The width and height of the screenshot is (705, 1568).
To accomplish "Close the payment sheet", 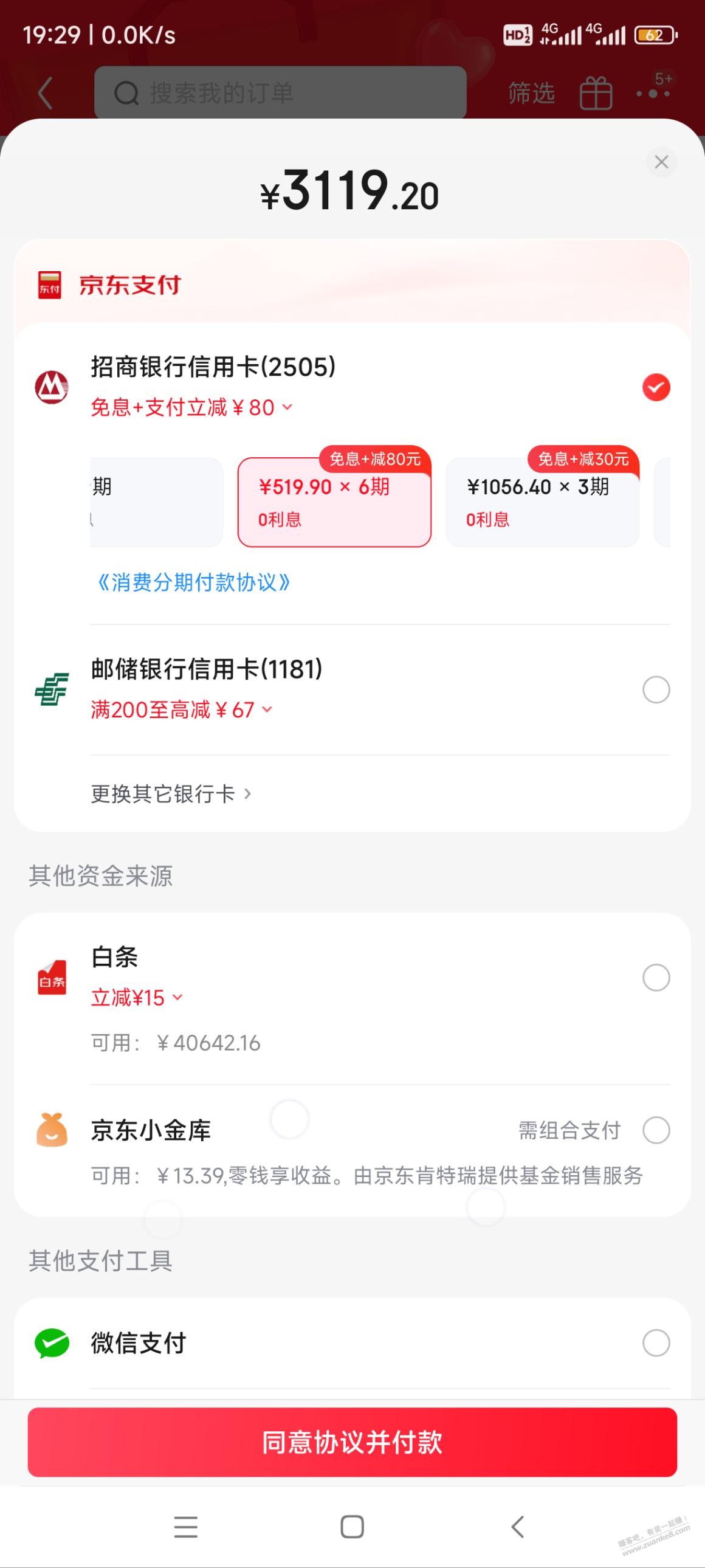I will coord(661,162).
